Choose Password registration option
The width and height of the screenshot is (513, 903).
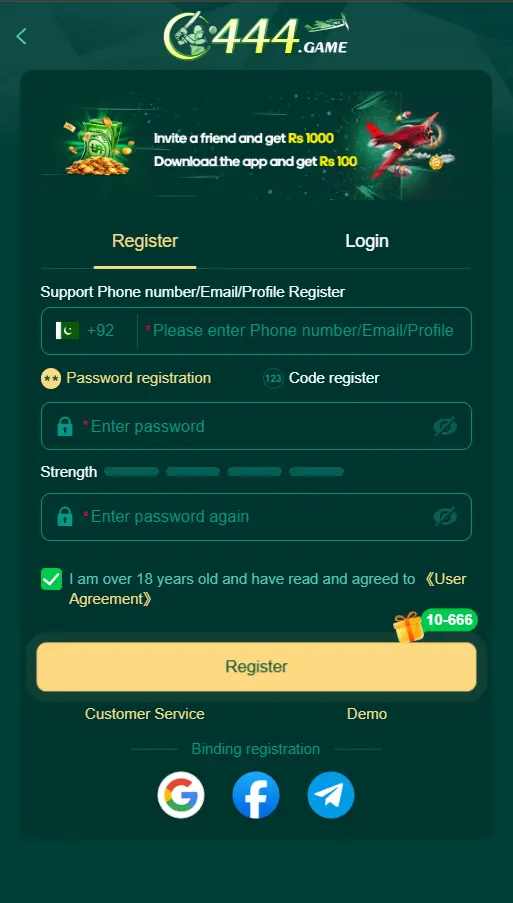(126, 378)
